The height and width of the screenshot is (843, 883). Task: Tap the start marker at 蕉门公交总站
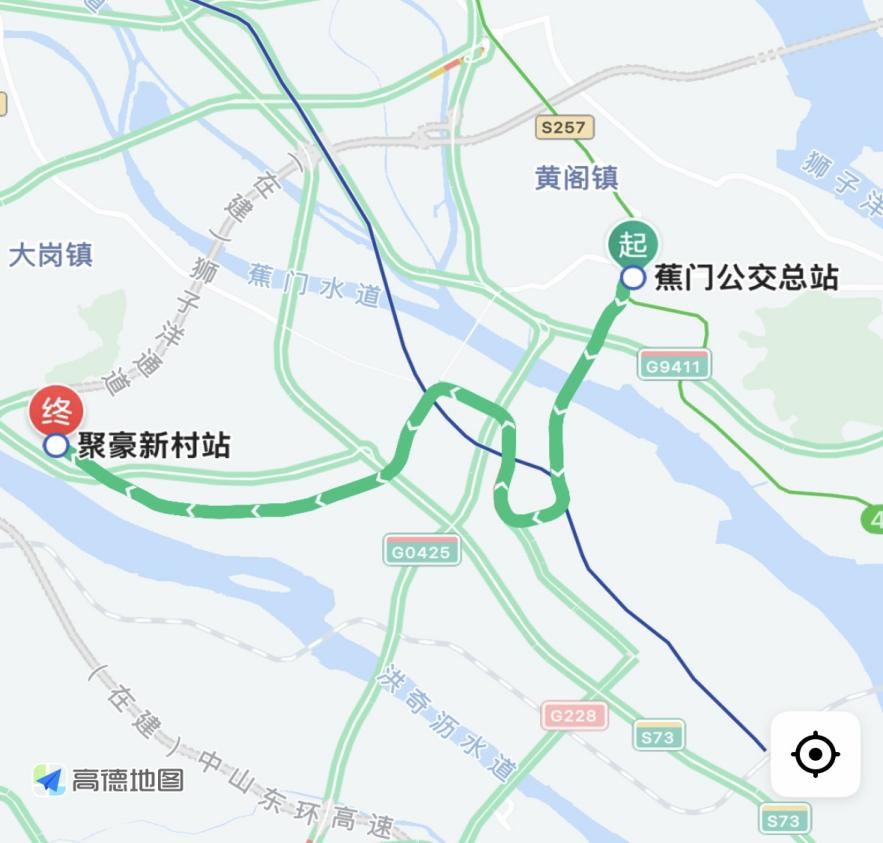coord(633,245)
